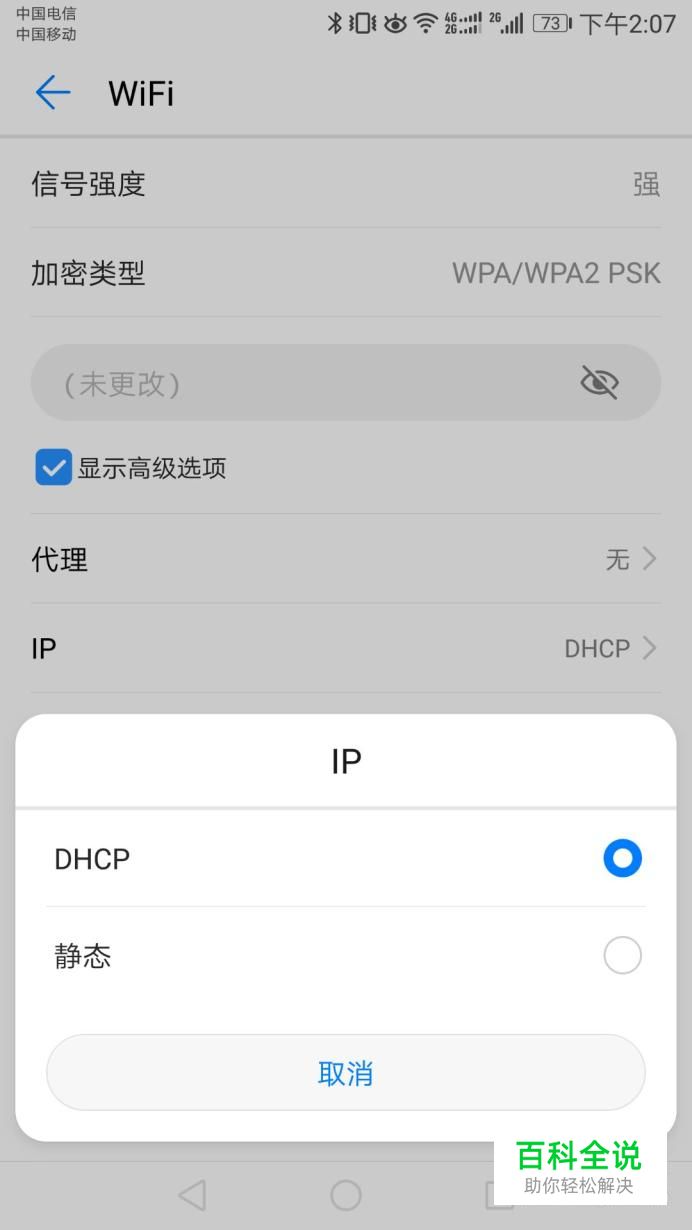Tap the system home button
This screenshot has height=1230, width=692.
point(346,1195)
